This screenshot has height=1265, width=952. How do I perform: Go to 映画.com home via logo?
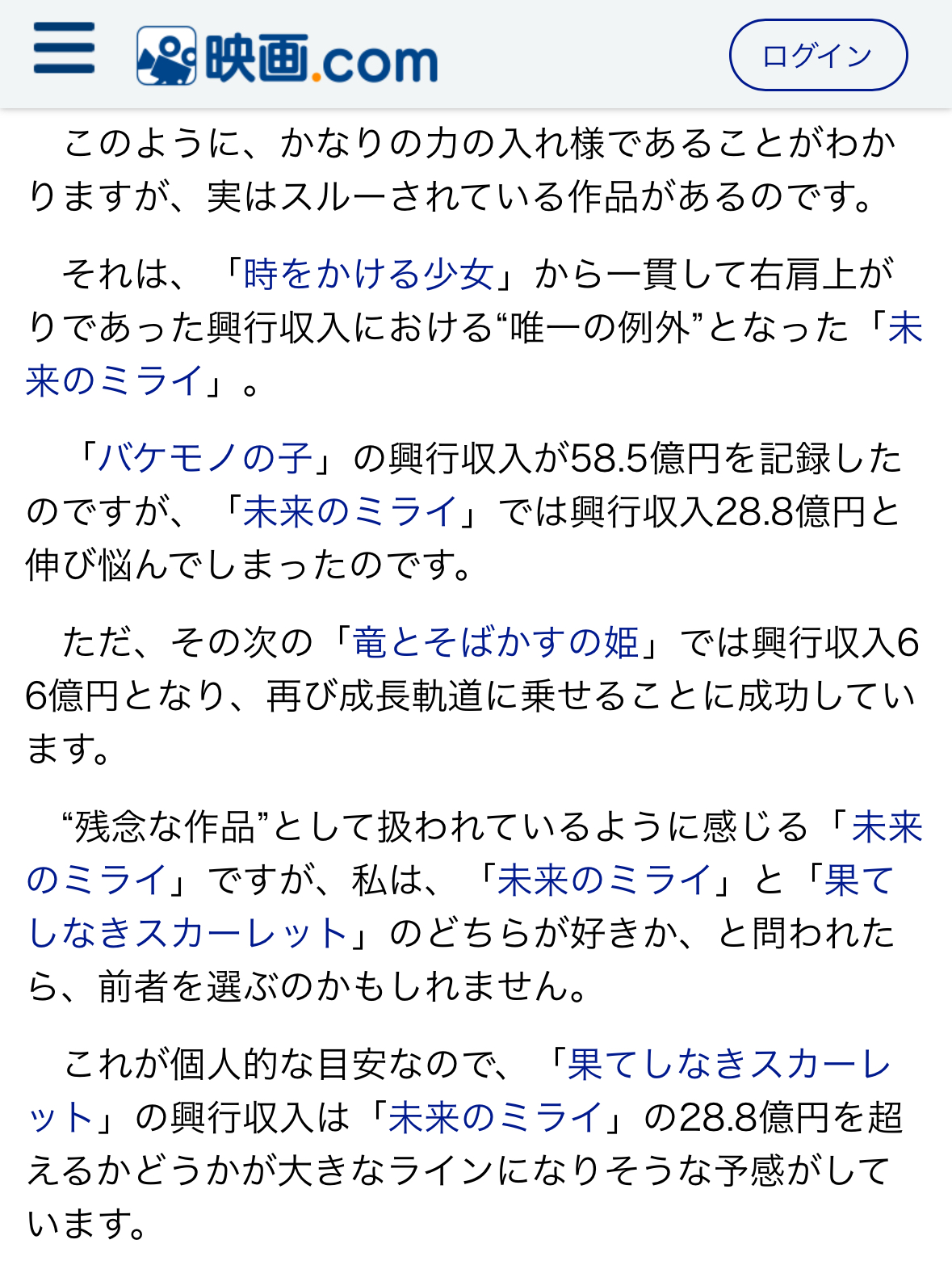(x=287, y=57)
